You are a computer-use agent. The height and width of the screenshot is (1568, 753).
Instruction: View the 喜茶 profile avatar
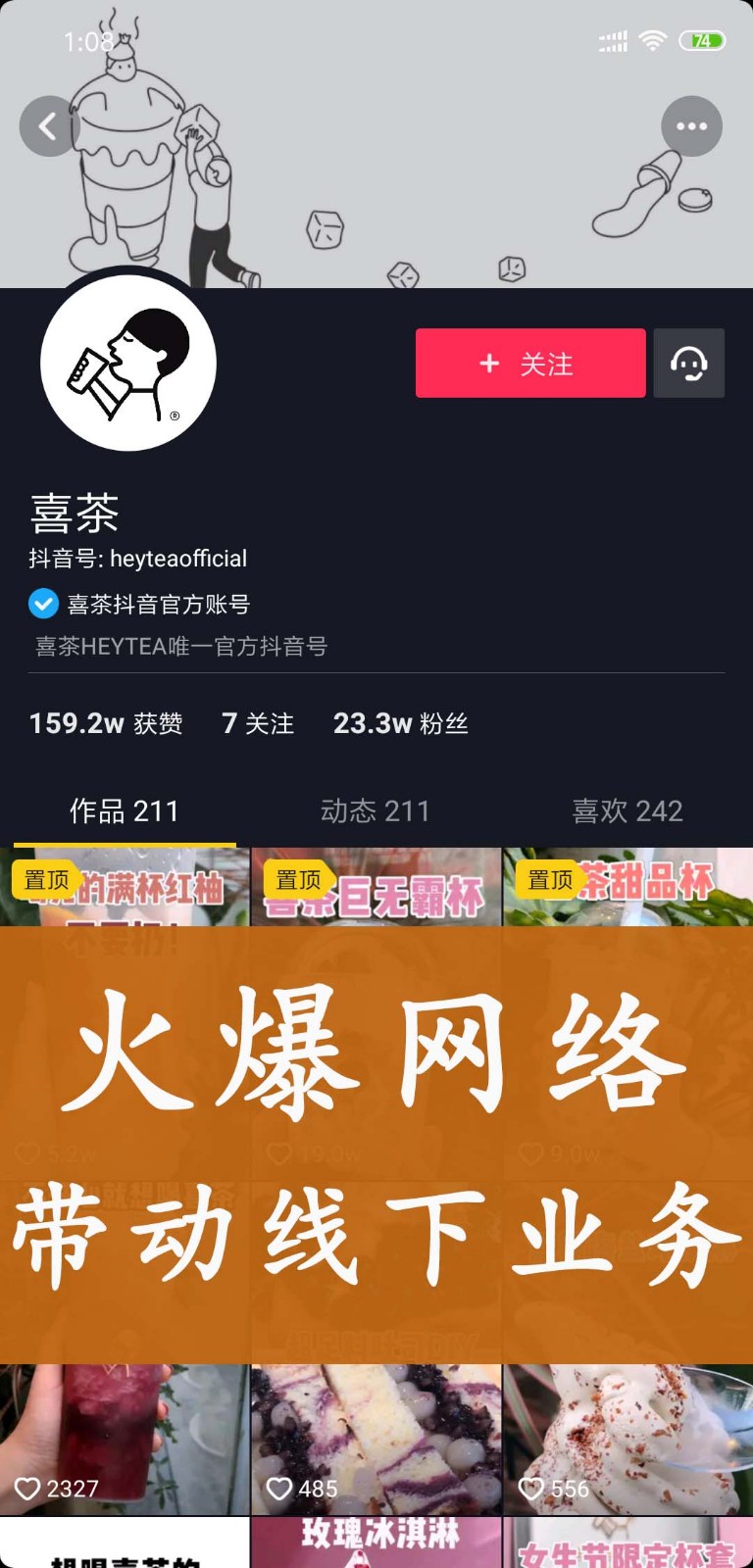[128, 364]
